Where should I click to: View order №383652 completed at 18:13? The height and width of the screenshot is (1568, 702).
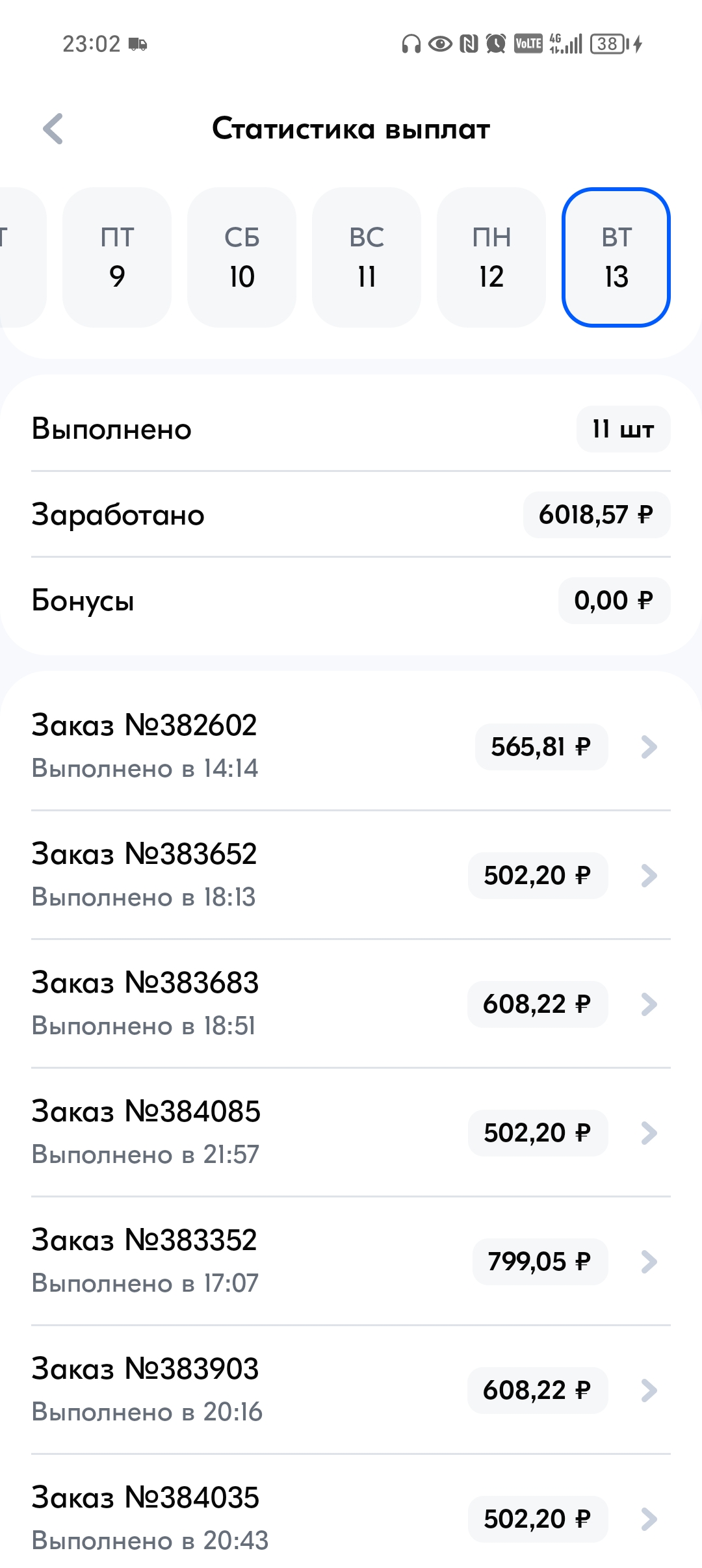click(x=351, y=875)
